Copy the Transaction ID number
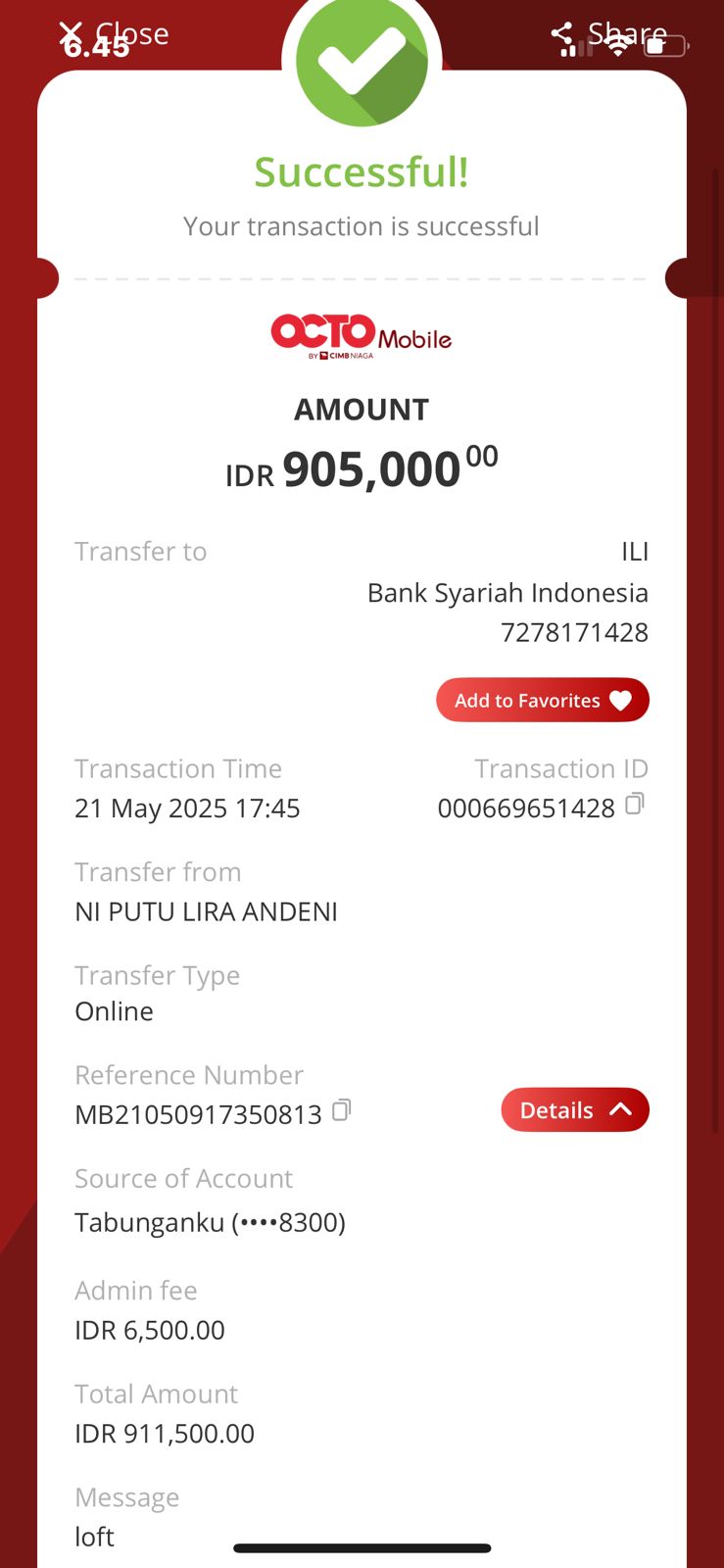The width and height of the screenshot is (724, 1568). click(635, 805)
